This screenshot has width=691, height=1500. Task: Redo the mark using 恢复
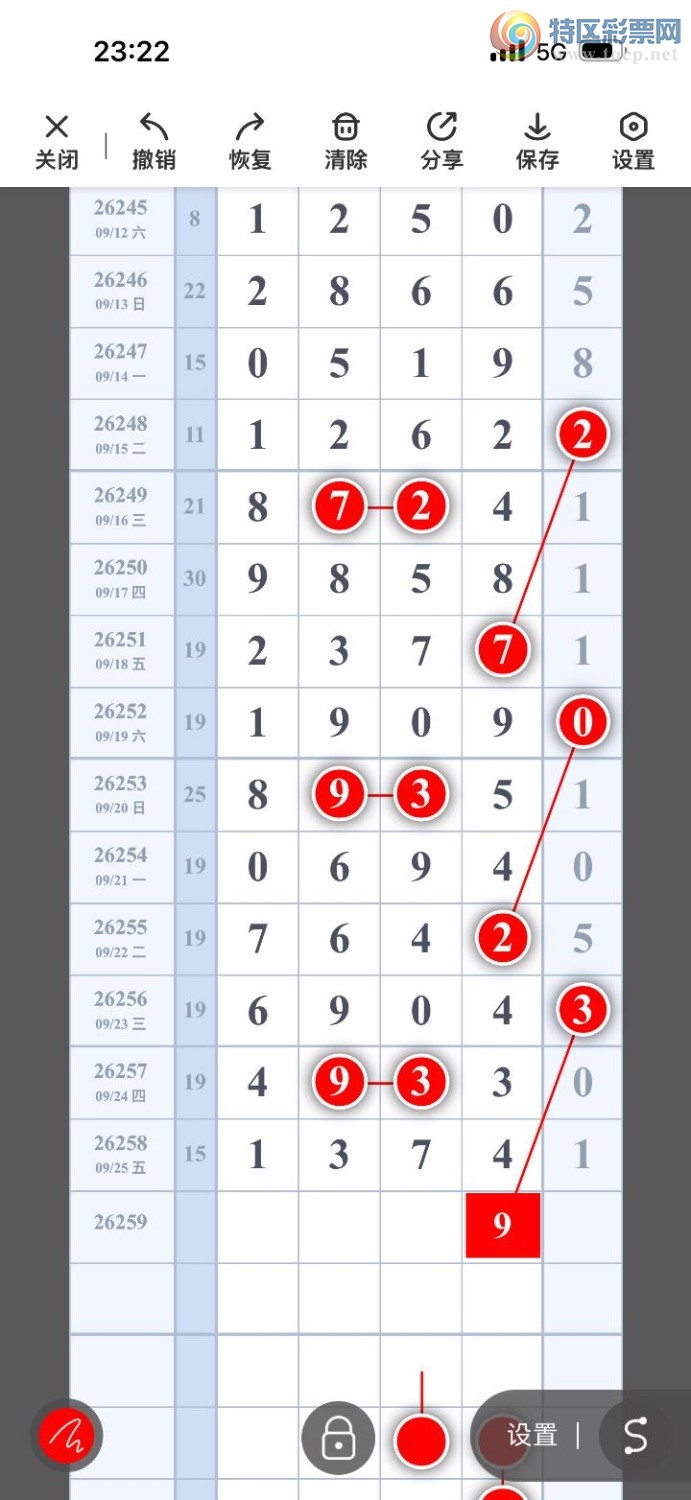[x=249, y=141]
